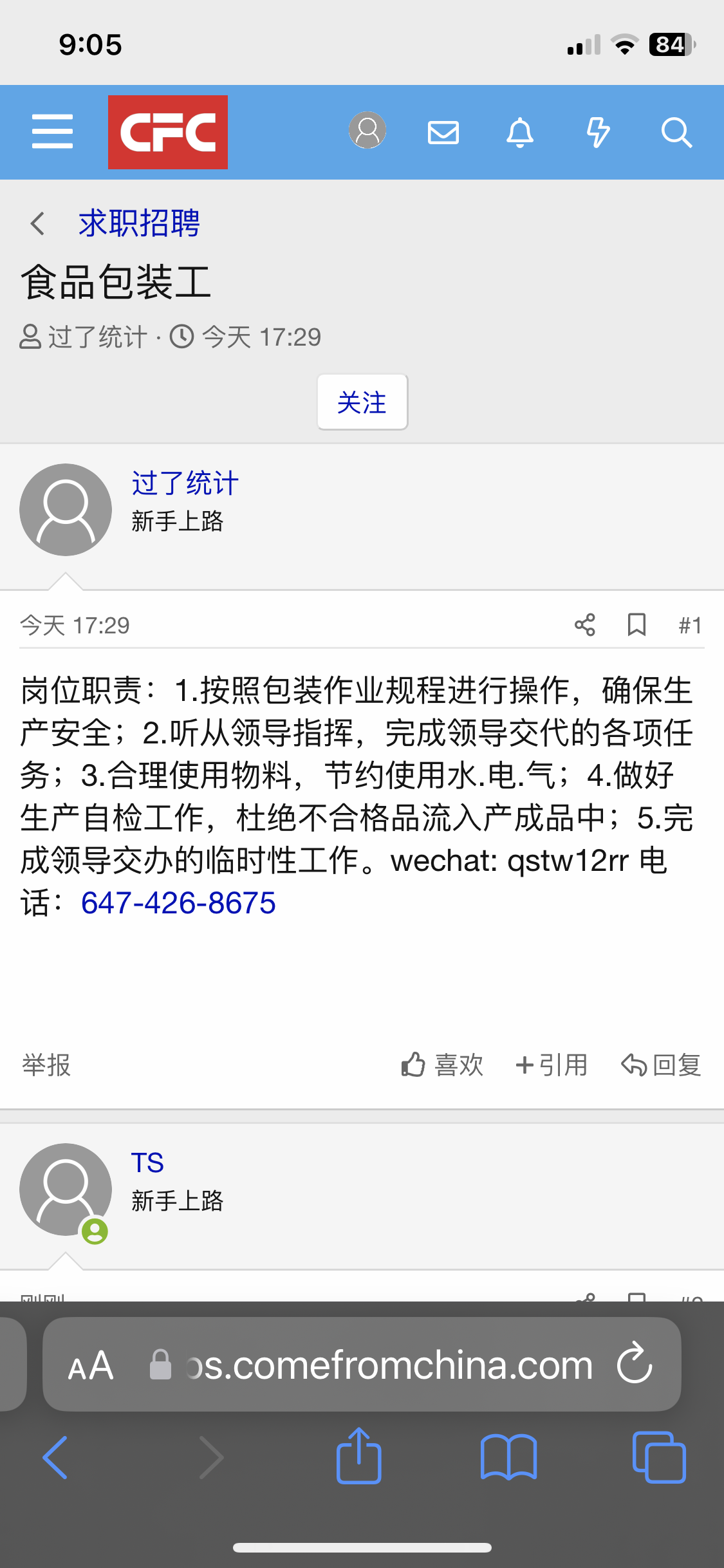Open the account profile icon
The height and width of the screenshot is (1568, 724).
pyautogui.click(x=367, y=131)
